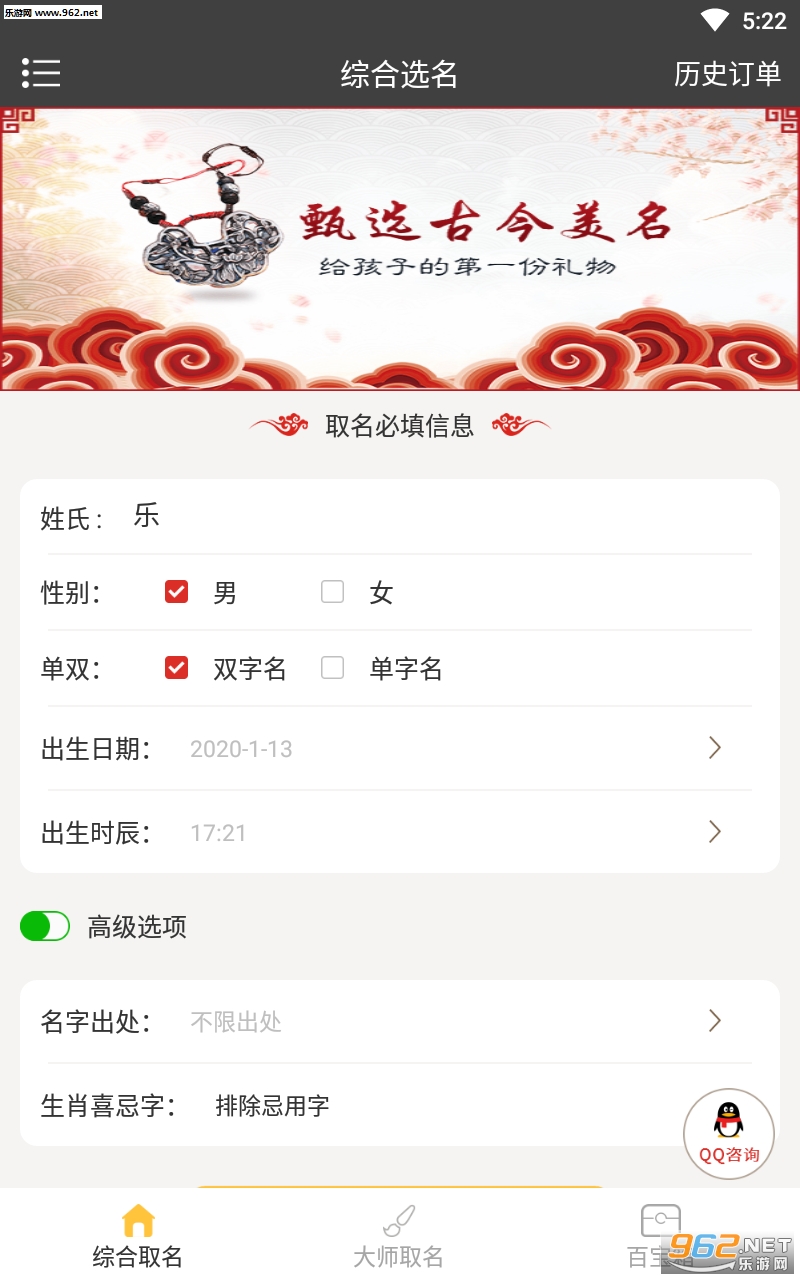The width and height of the screenshot is (800, 1280).
Task: Switch to the 大师取名 tab
Action: click(400, 1235)
